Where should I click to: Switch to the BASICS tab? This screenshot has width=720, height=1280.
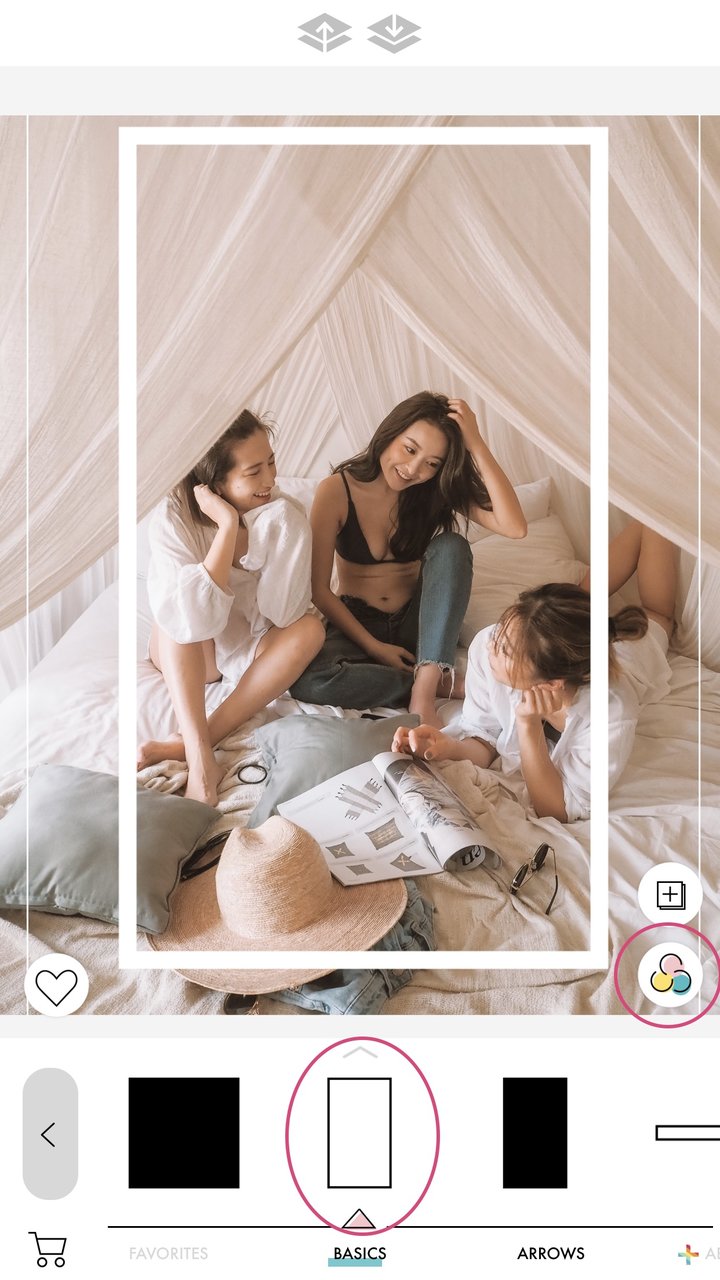point(359,1253)
